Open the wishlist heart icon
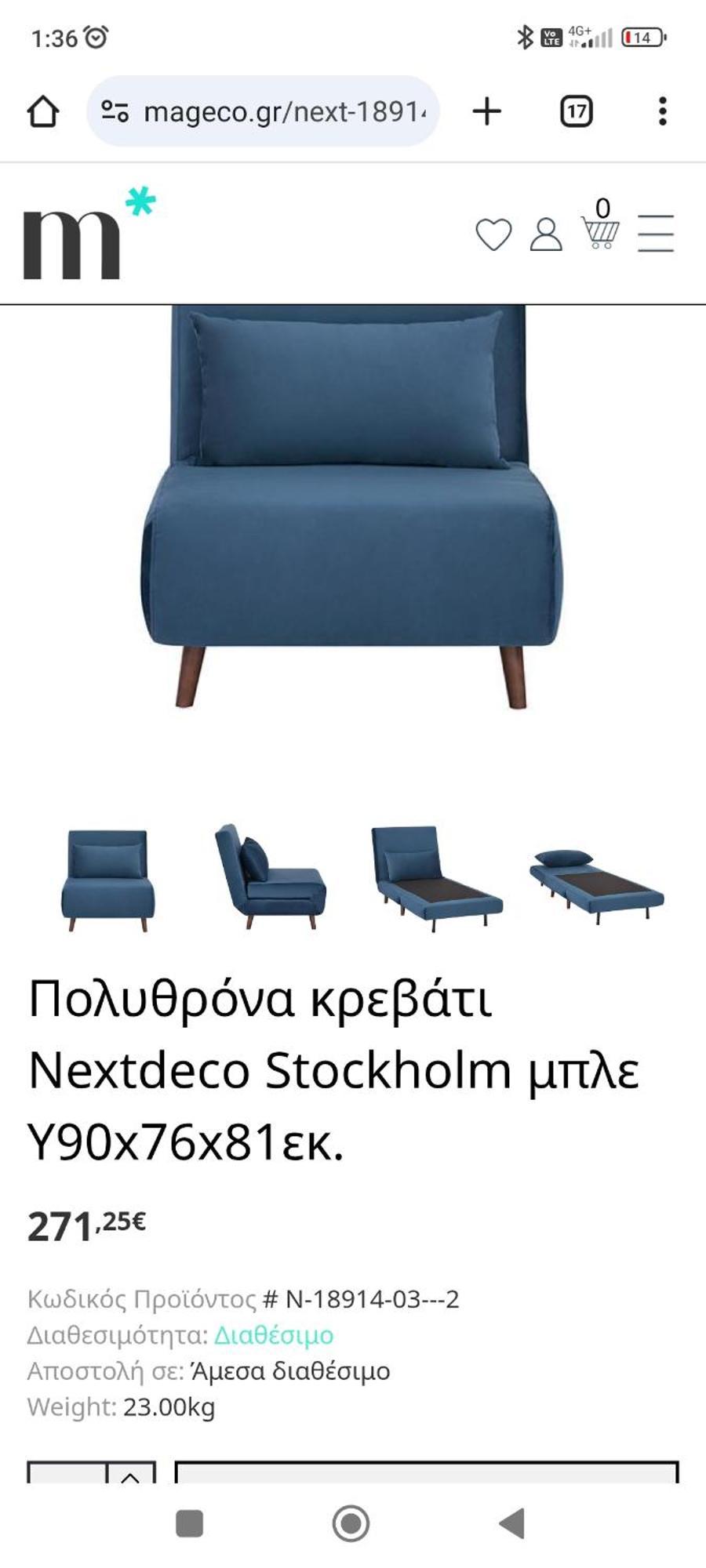The width and height of the screenshot is (706, 1568). (x=493, y=234)
